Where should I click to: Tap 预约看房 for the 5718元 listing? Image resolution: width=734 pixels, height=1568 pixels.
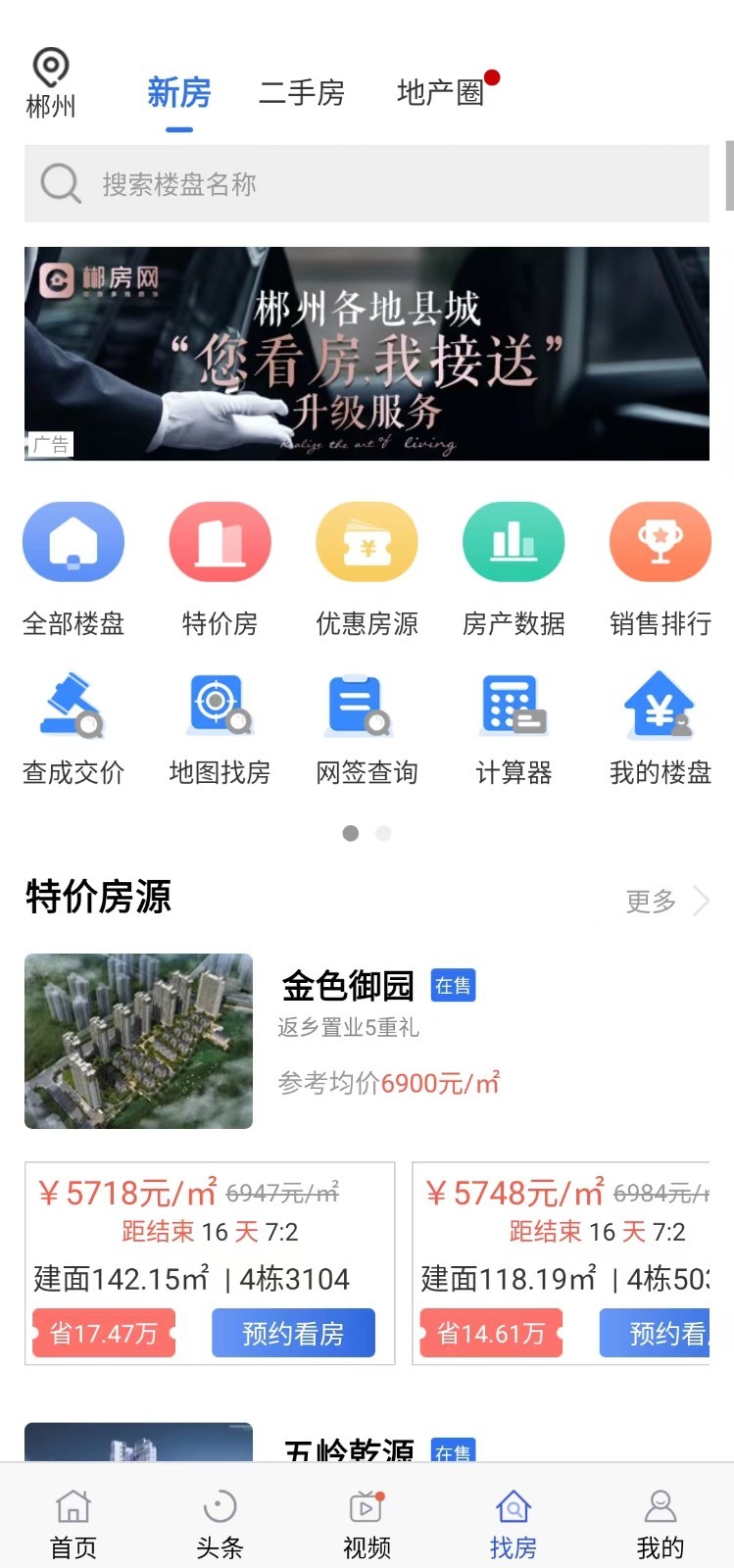click(x=292, y=1333)
